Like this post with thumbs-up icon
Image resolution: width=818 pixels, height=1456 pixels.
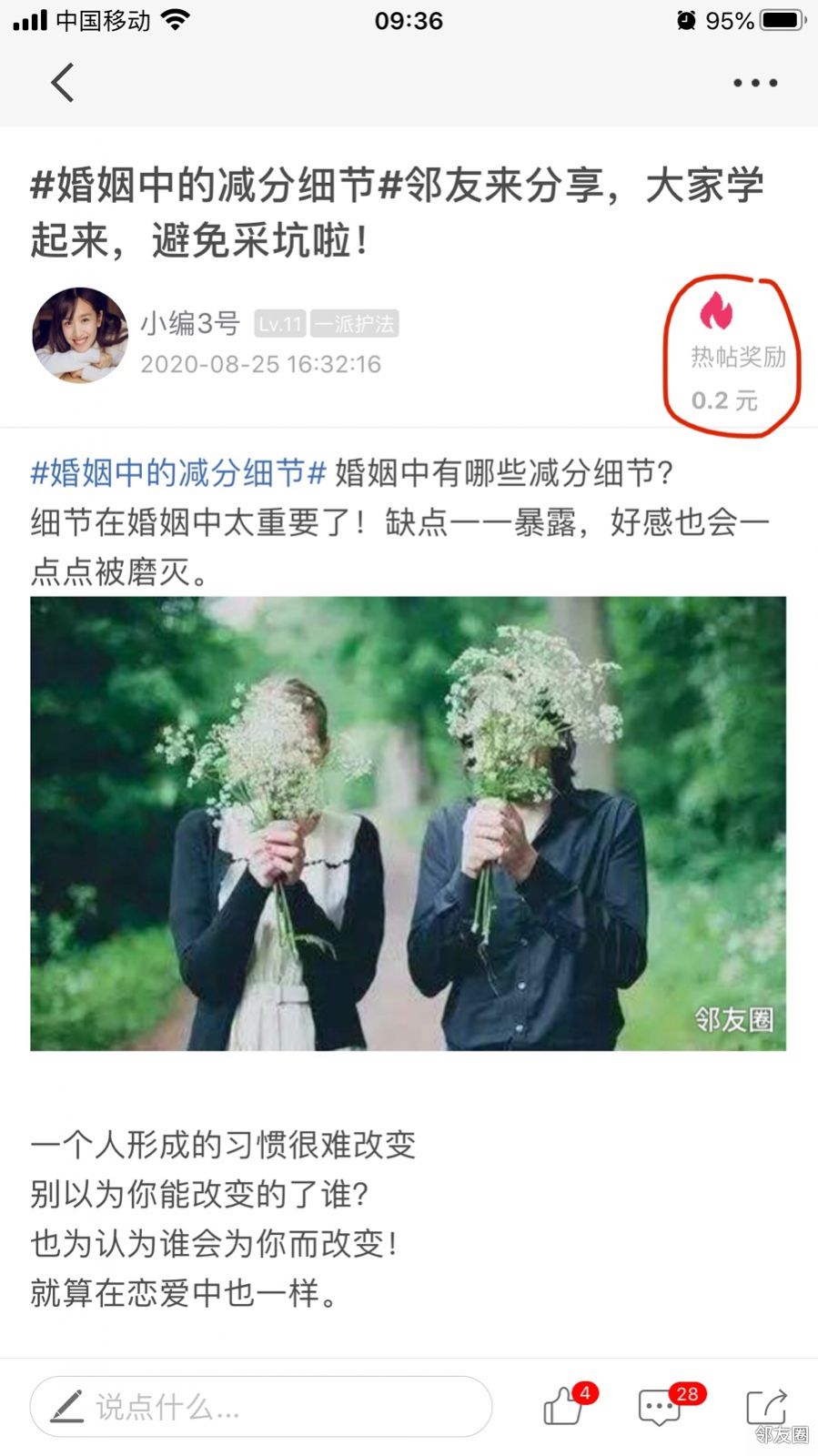coord(564,1407)
